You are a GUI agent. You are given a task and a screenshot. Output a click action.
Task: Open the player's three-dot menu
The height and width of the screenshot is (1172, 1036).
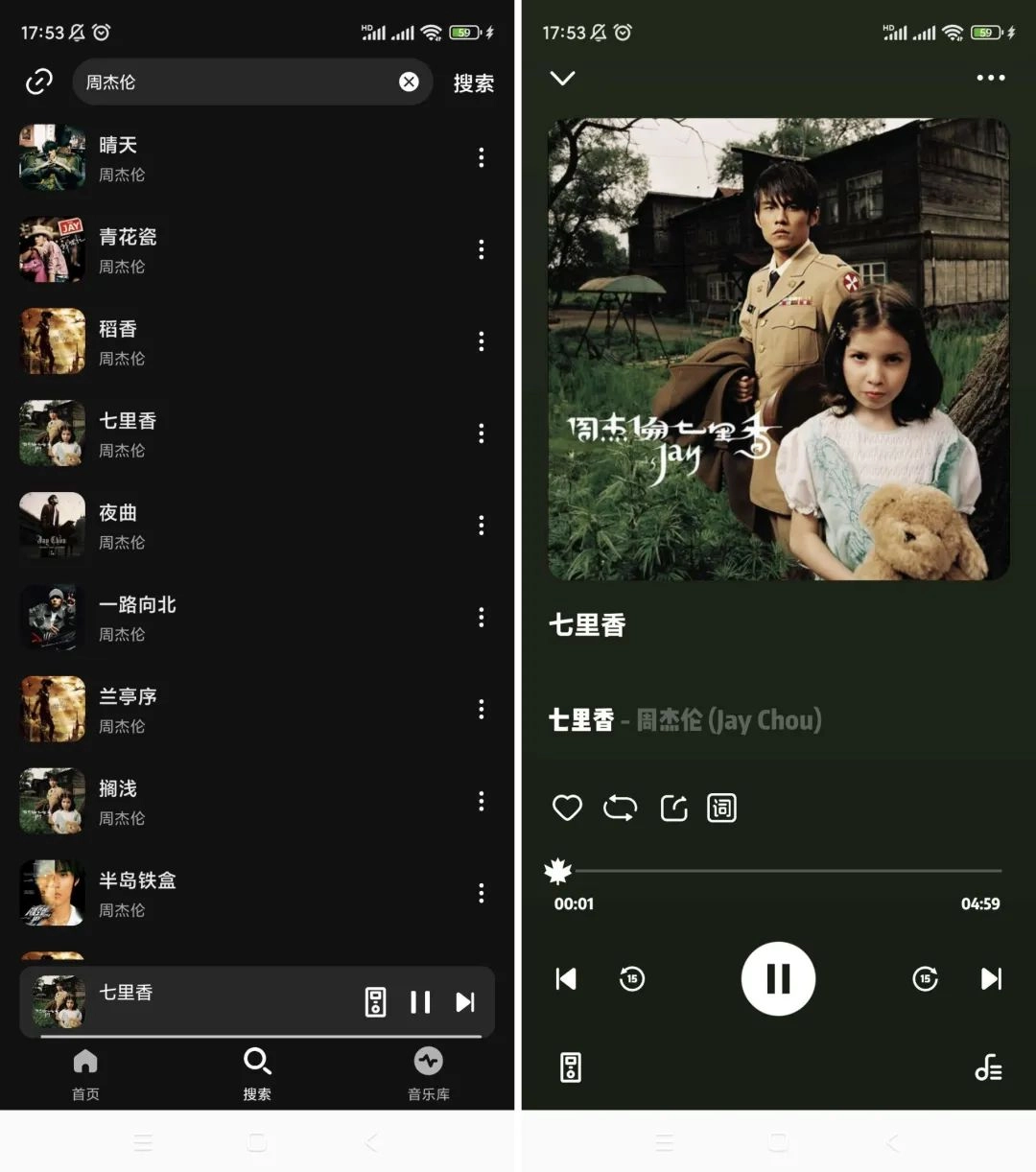(x=990, y=78)
